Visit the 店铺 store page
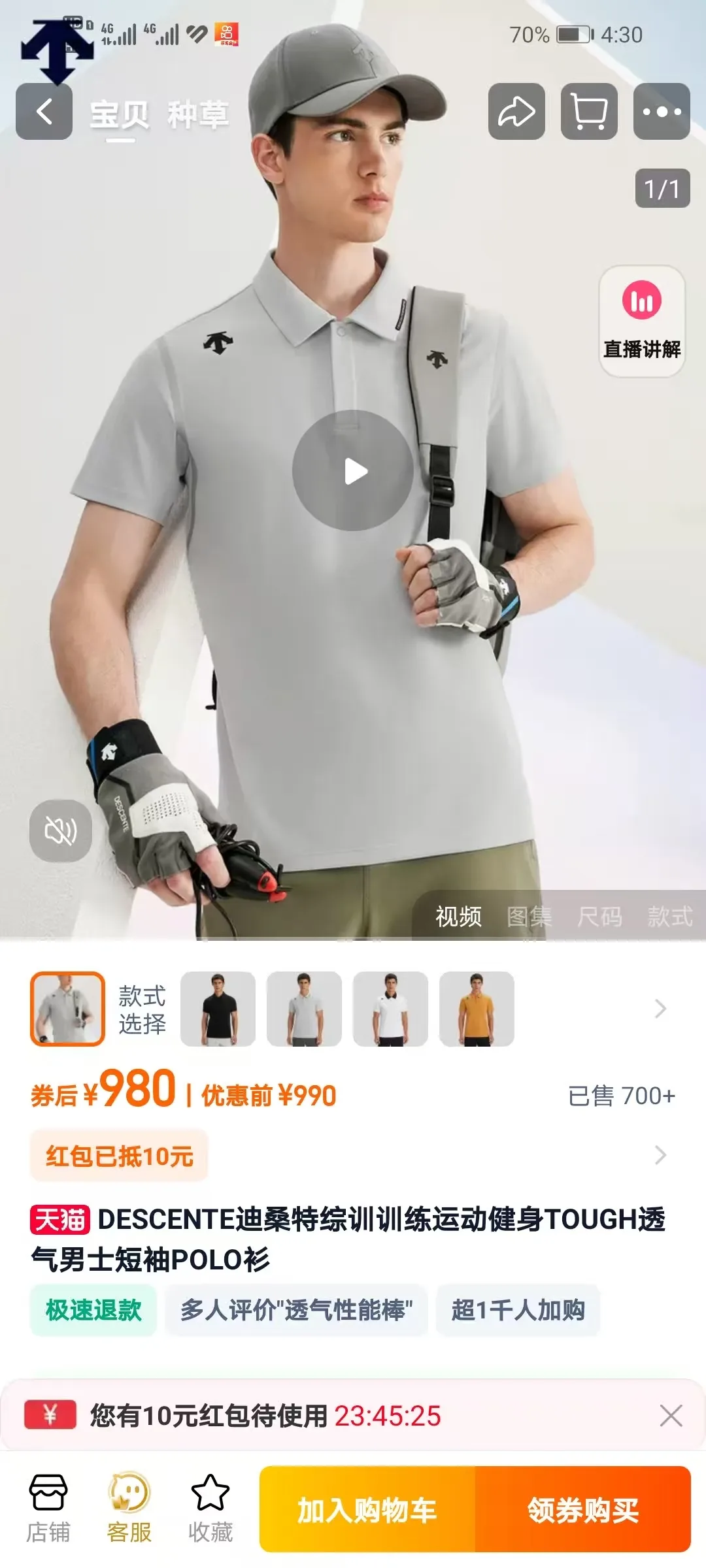Screen dimensions: 706x1568 (x=48, y=1509)
